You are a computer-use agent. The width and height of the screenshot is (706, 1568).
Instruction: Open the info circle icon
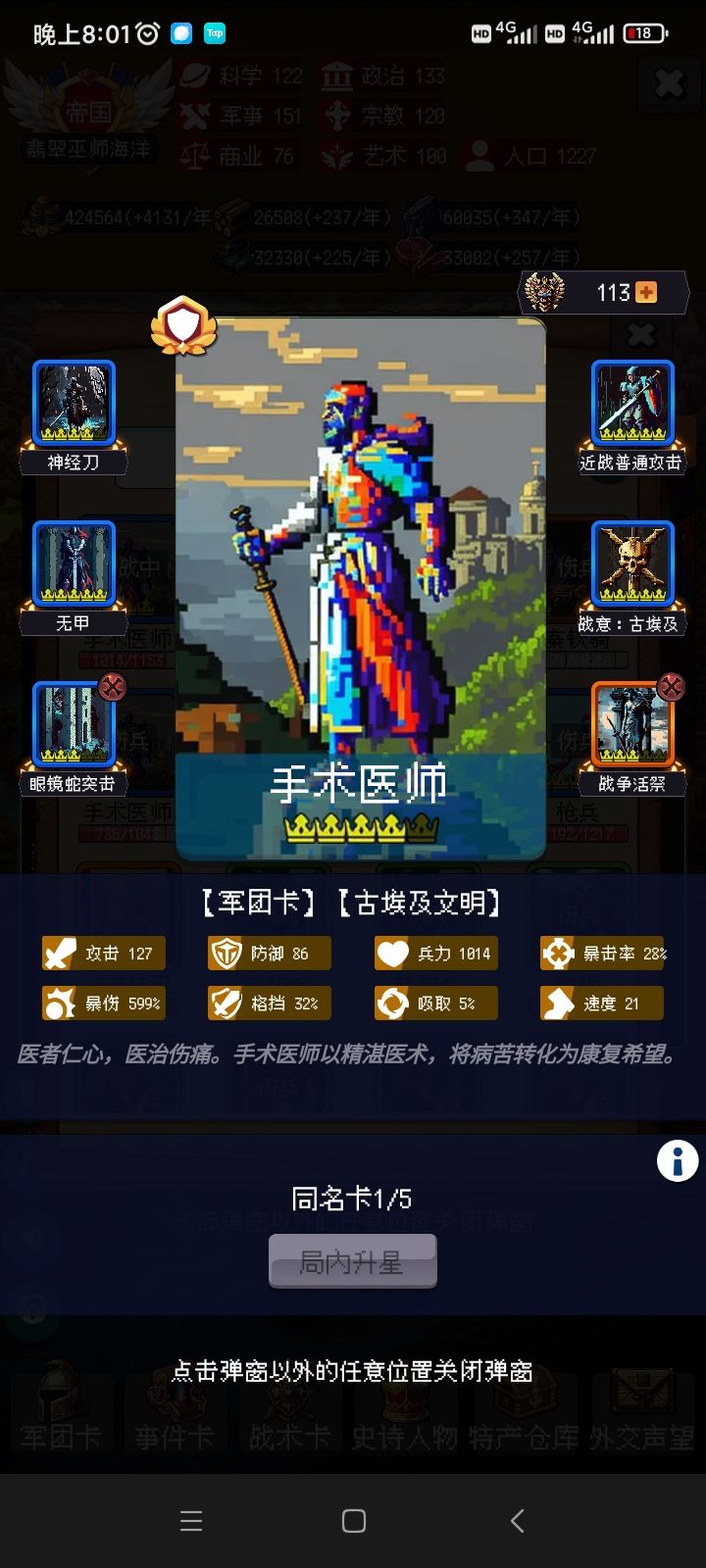[676, 1160]
